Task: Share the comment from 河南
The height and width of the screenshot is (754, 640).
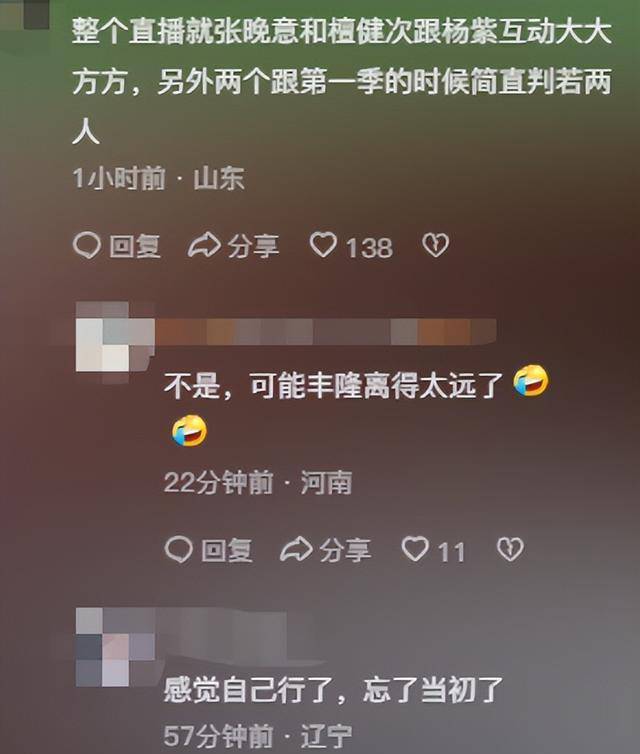Action: [x=325, y=549]
